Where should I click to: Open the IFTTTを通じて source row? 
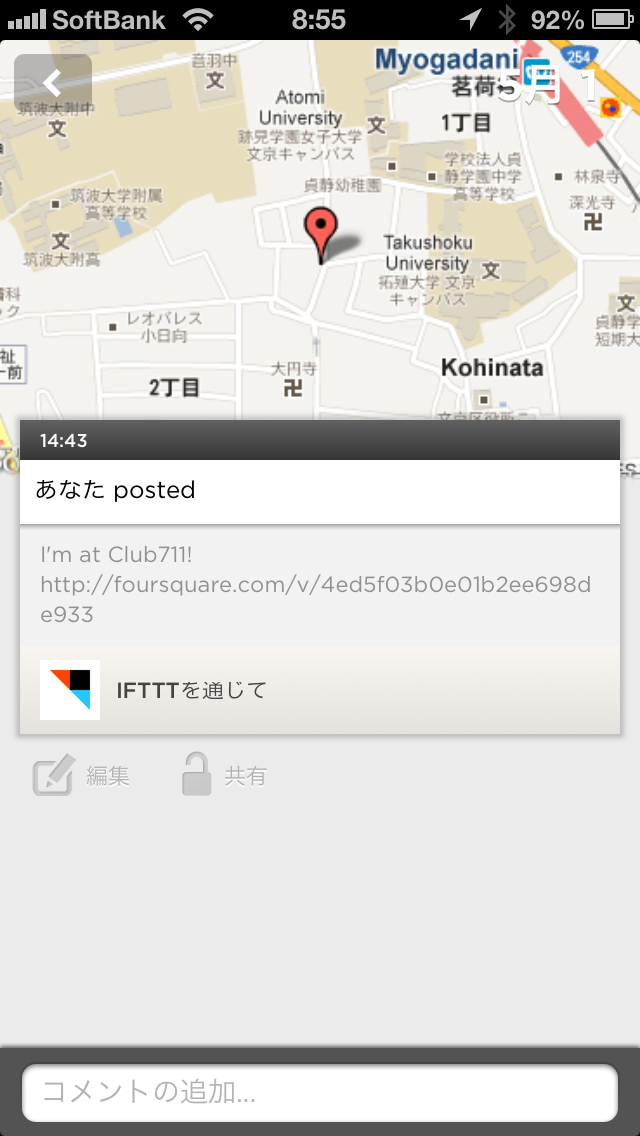click(320, 690)
